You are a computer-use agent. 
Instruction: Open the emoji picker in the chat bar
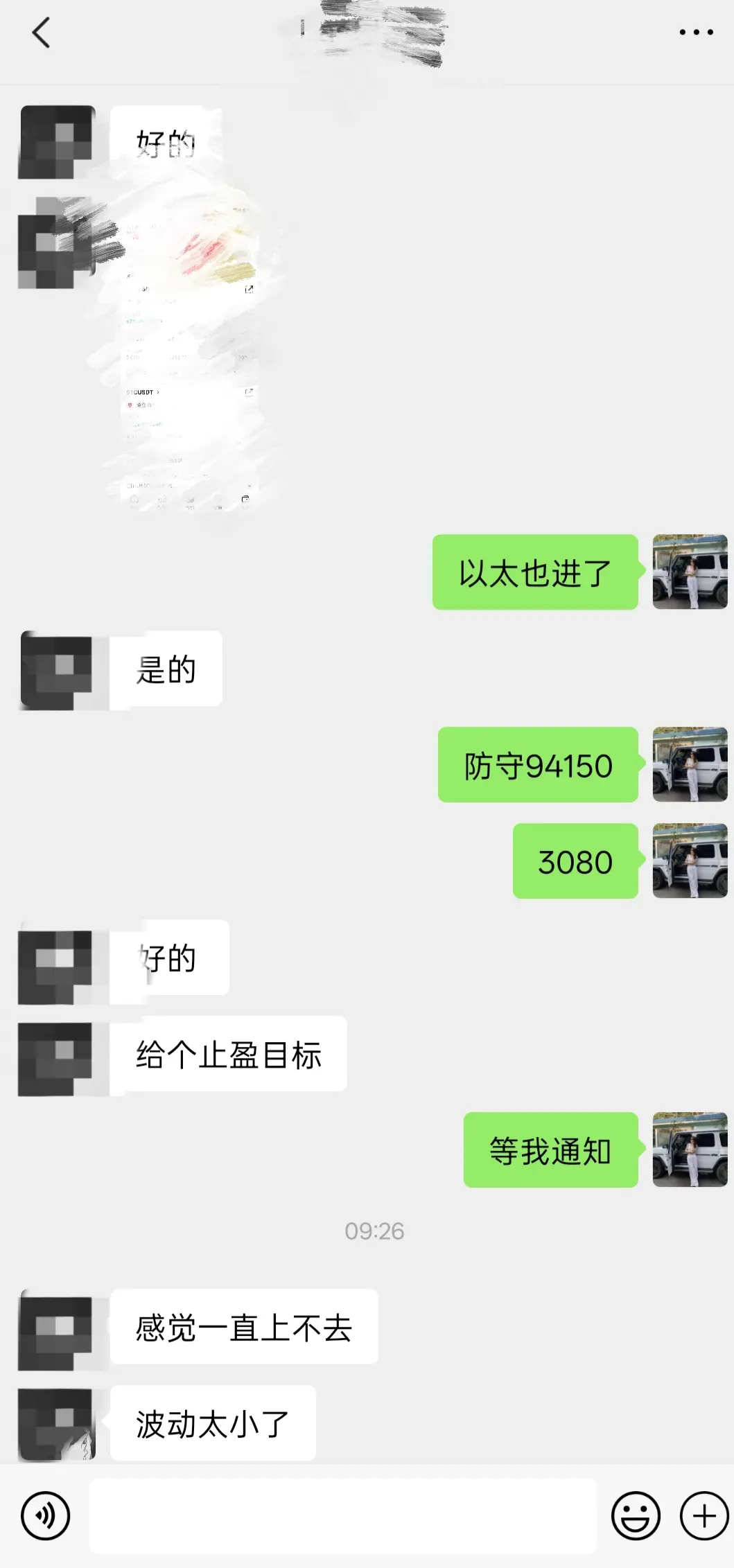[637, 1515]
